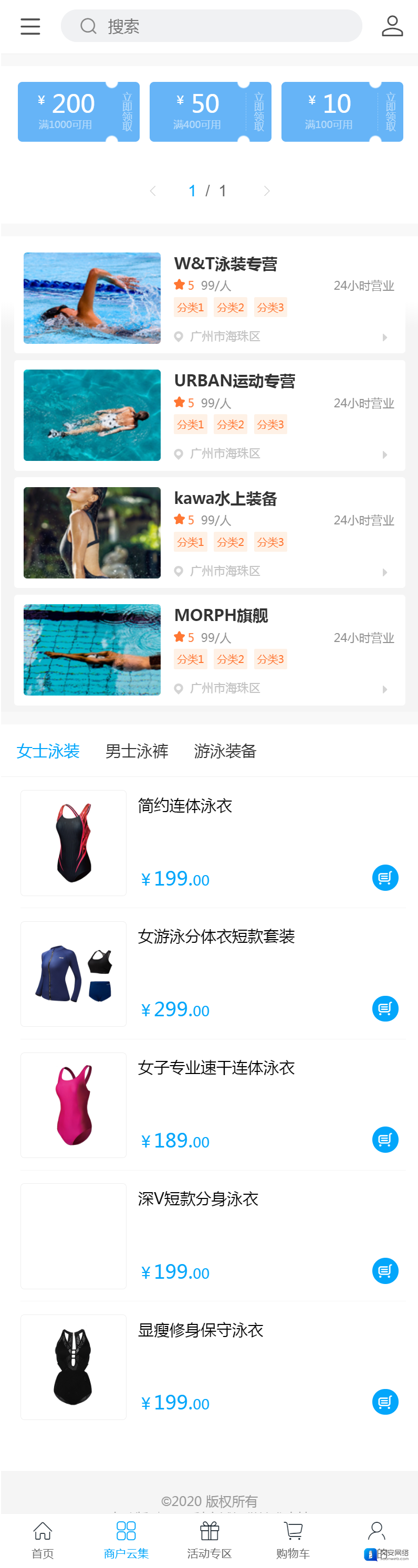Claim the ¥10 coupon
Screen dimensions: 418x1568
390,112
